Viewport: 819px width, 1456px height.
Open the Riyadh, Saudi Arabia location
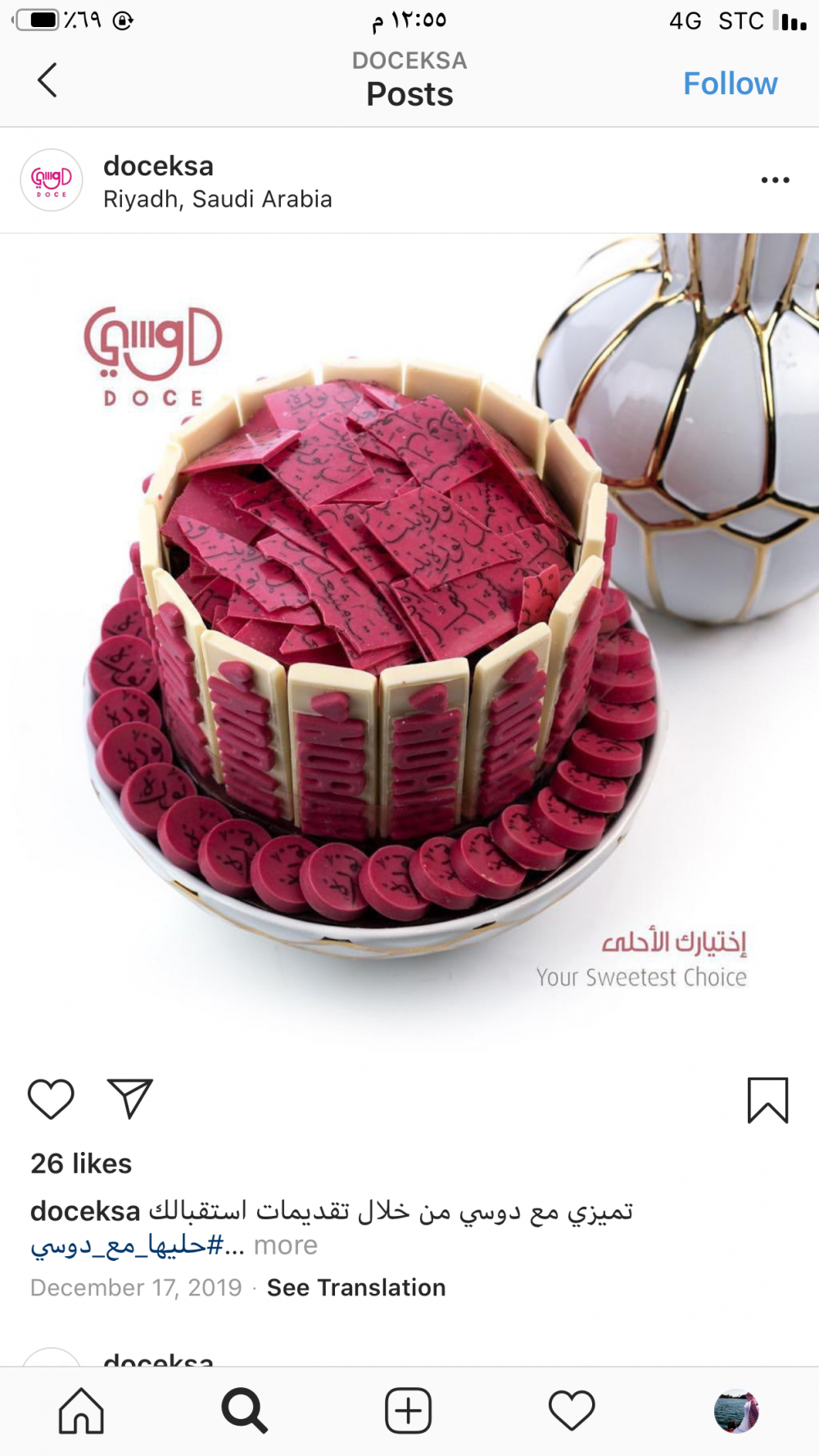pyautogui.click(x=217, y=199)
